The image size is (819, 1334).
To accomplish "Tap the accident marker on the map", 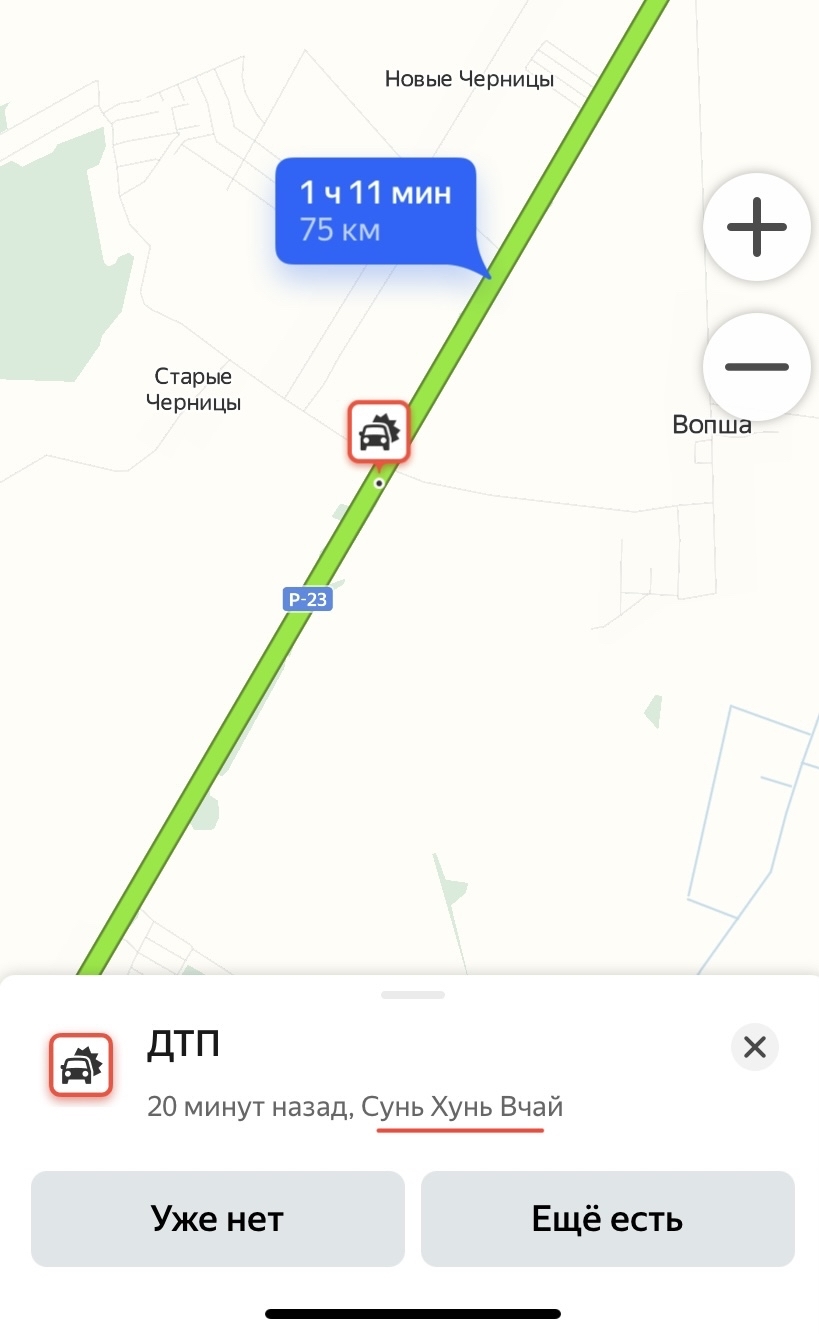I will point(379,433).
